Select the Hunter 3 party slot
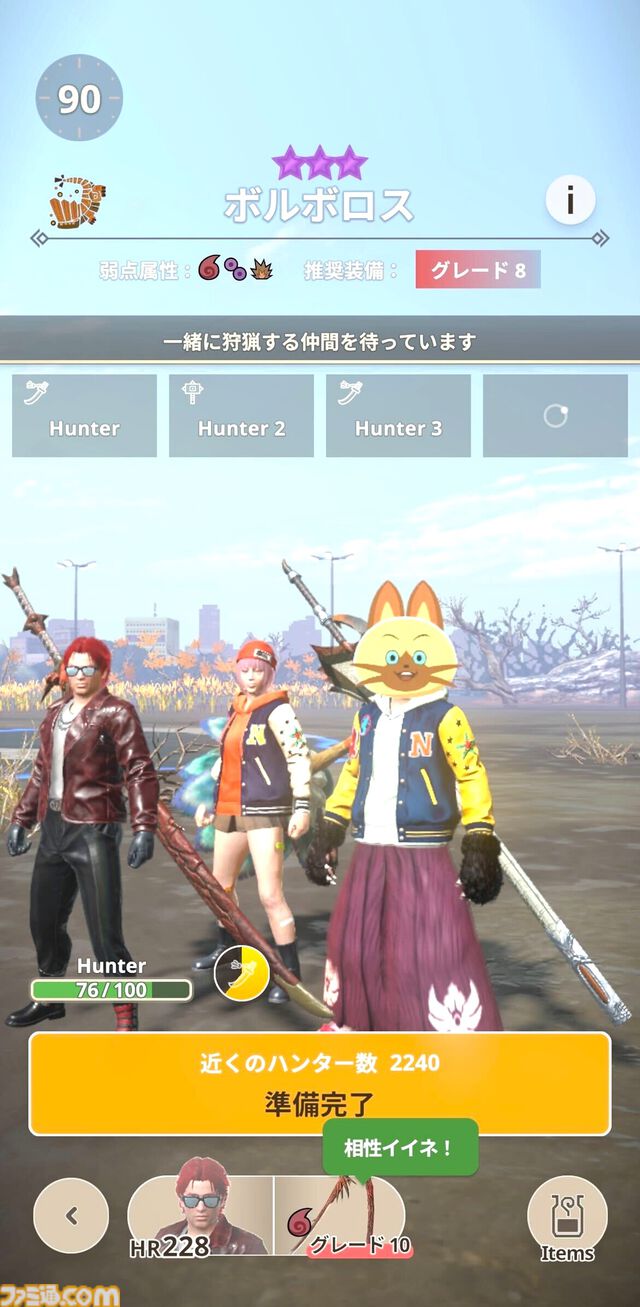Image resolution: width=640 pixels, height=1307 pixels. click(398, 415)
